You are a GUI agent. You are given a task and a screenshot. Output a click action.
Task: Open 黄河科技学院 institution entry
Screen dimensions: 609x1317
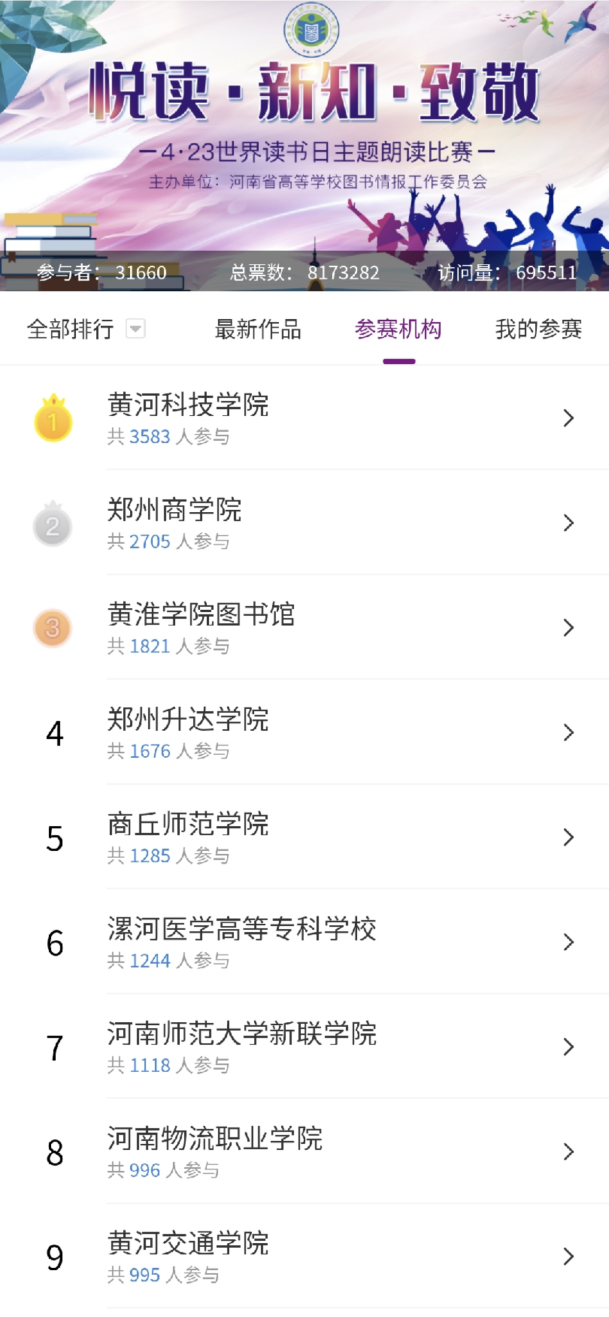(304, 418)
